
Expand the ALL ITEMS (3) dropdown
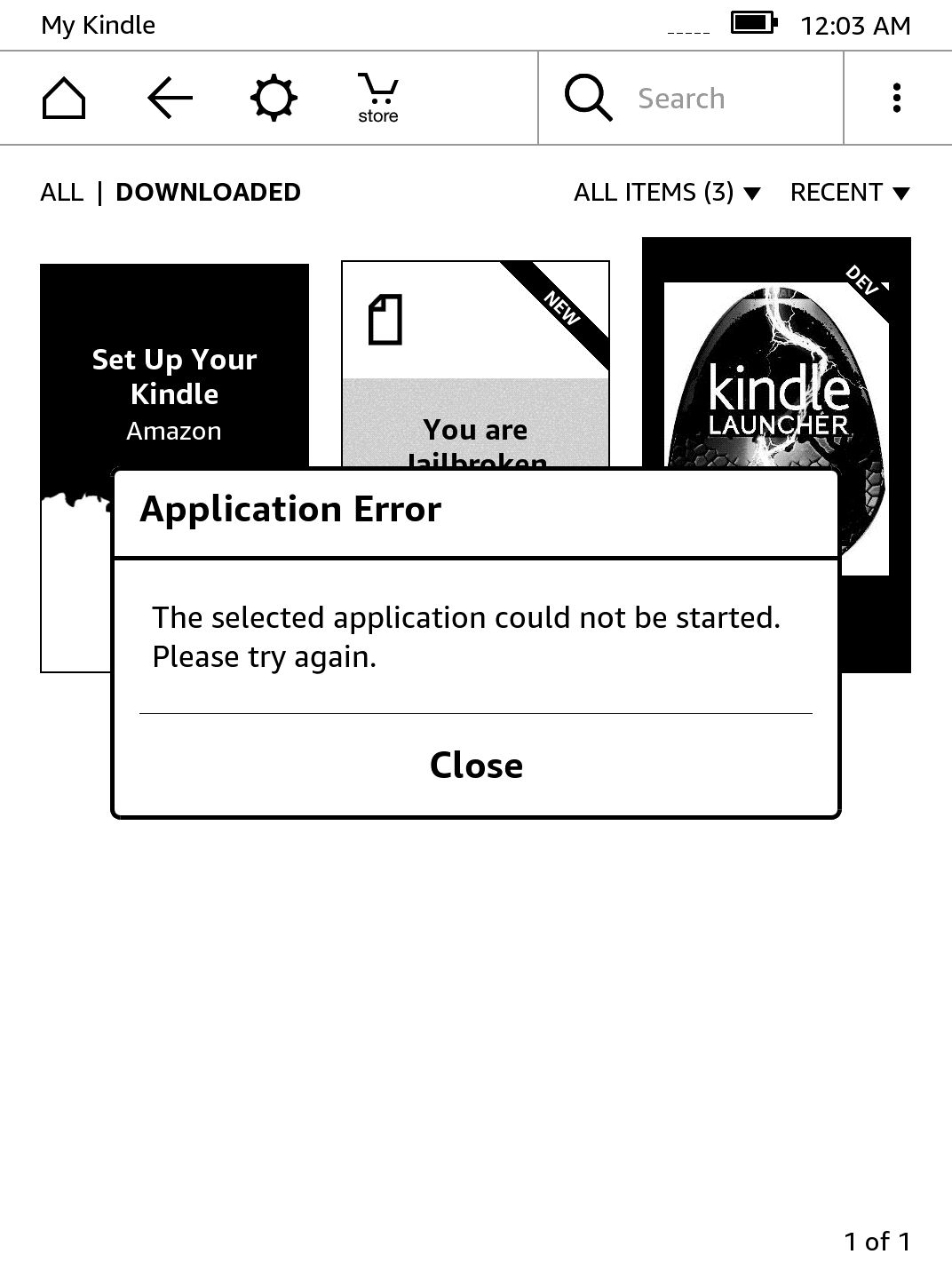click(x=667, y=193)
